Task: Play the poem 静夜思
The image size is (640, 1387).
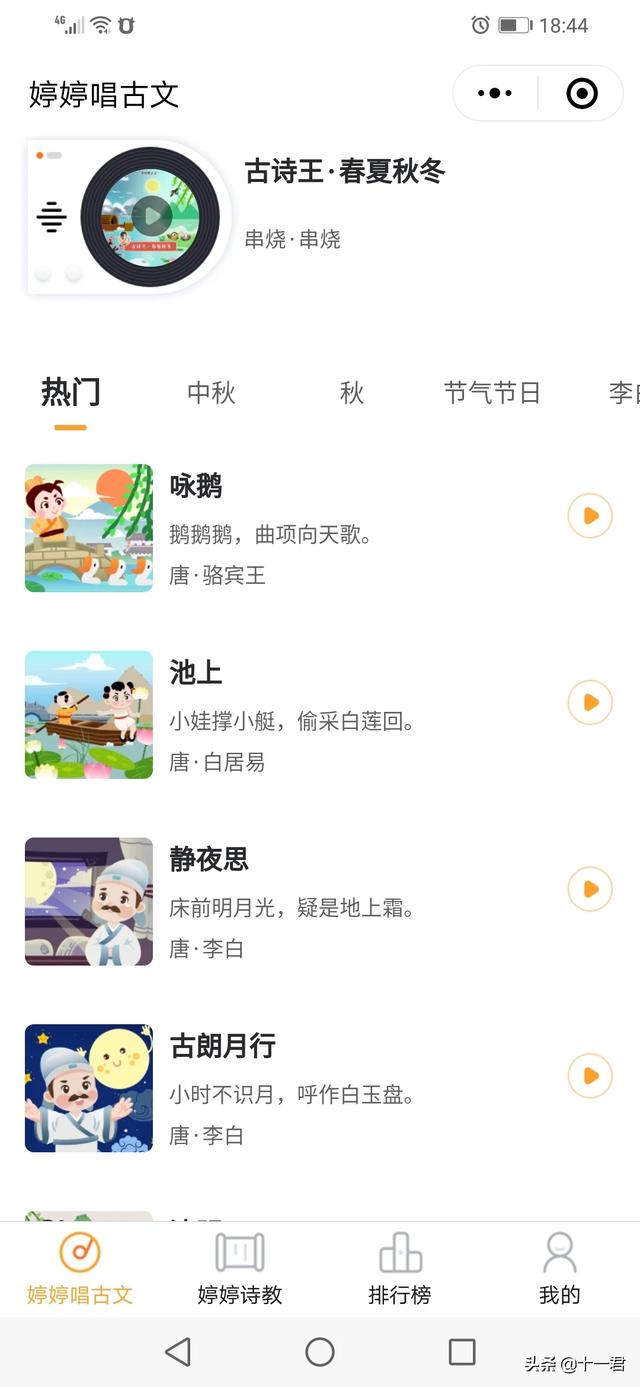Action: 590,889
